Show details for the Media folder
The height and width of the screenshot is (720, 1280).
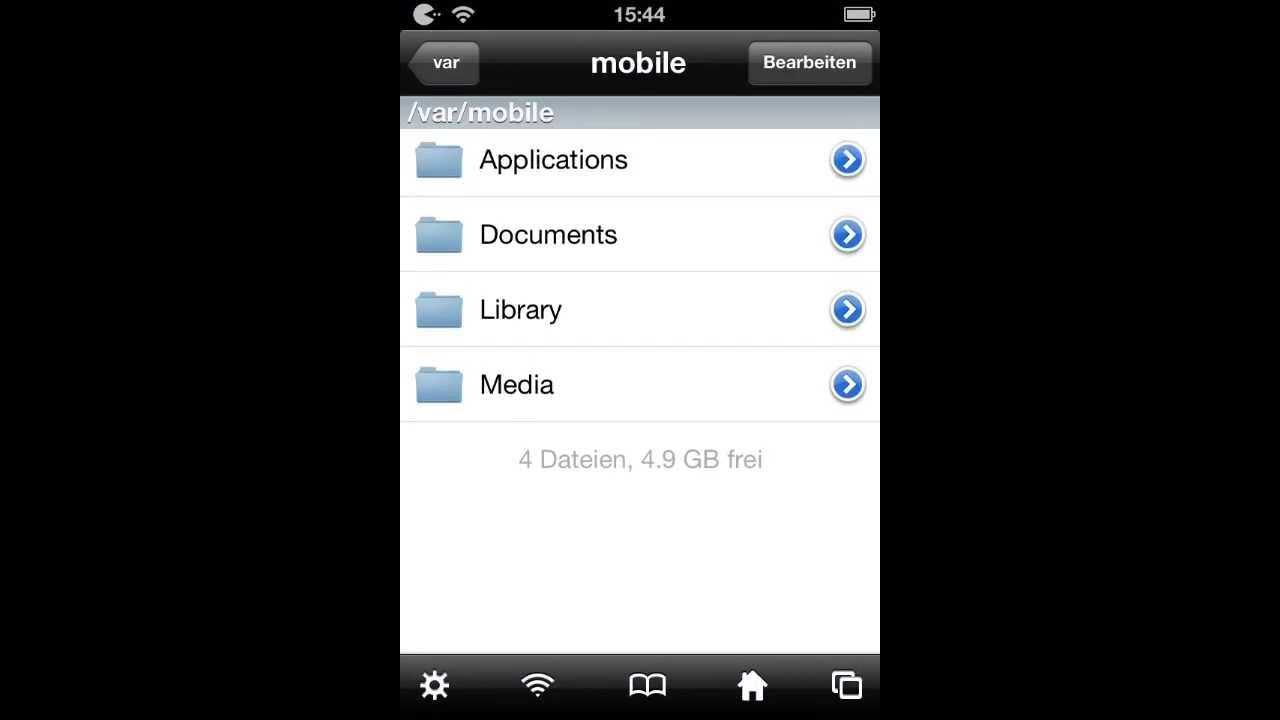(847, 385)
